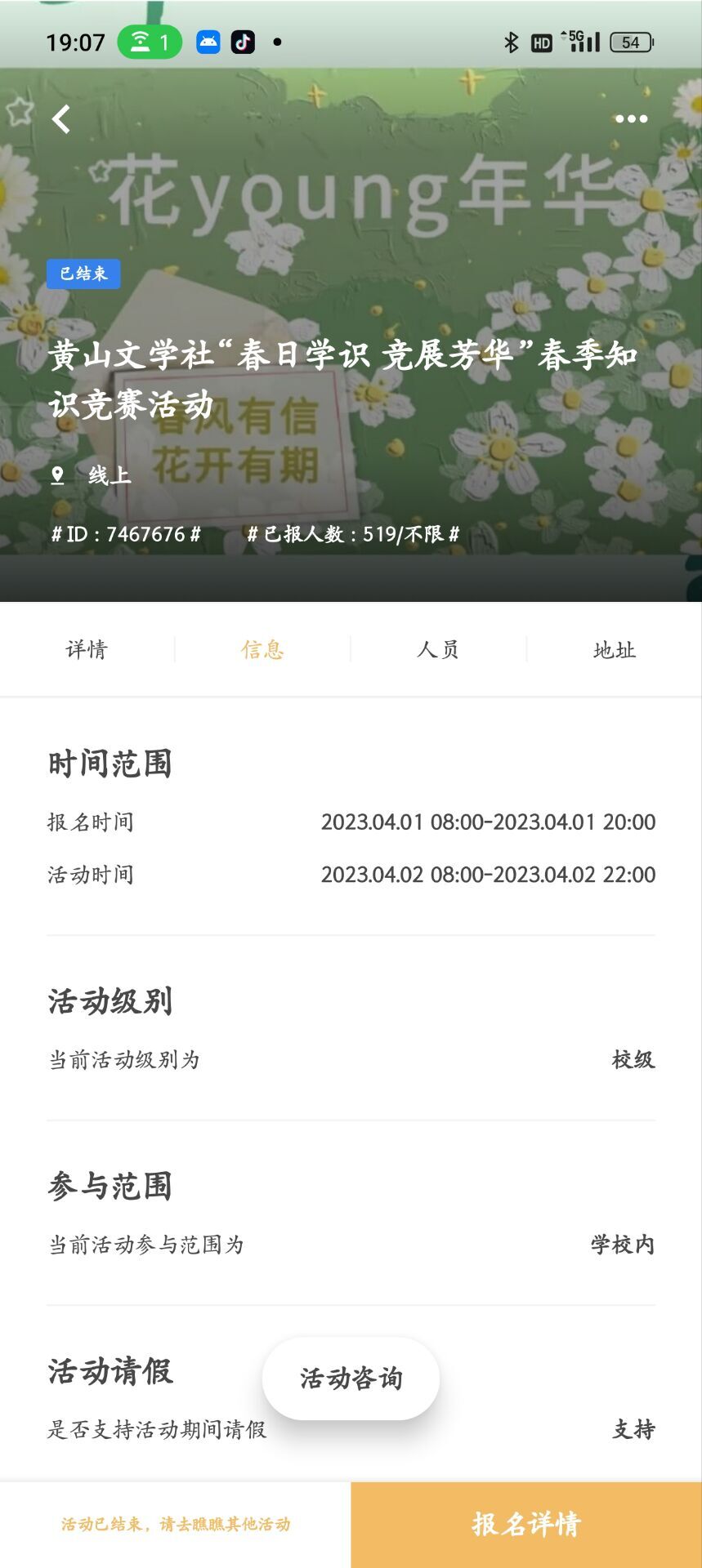This screenshot has height=1568, width=702.
Task: Select the 信息 tab
Action: click(262, 649)
